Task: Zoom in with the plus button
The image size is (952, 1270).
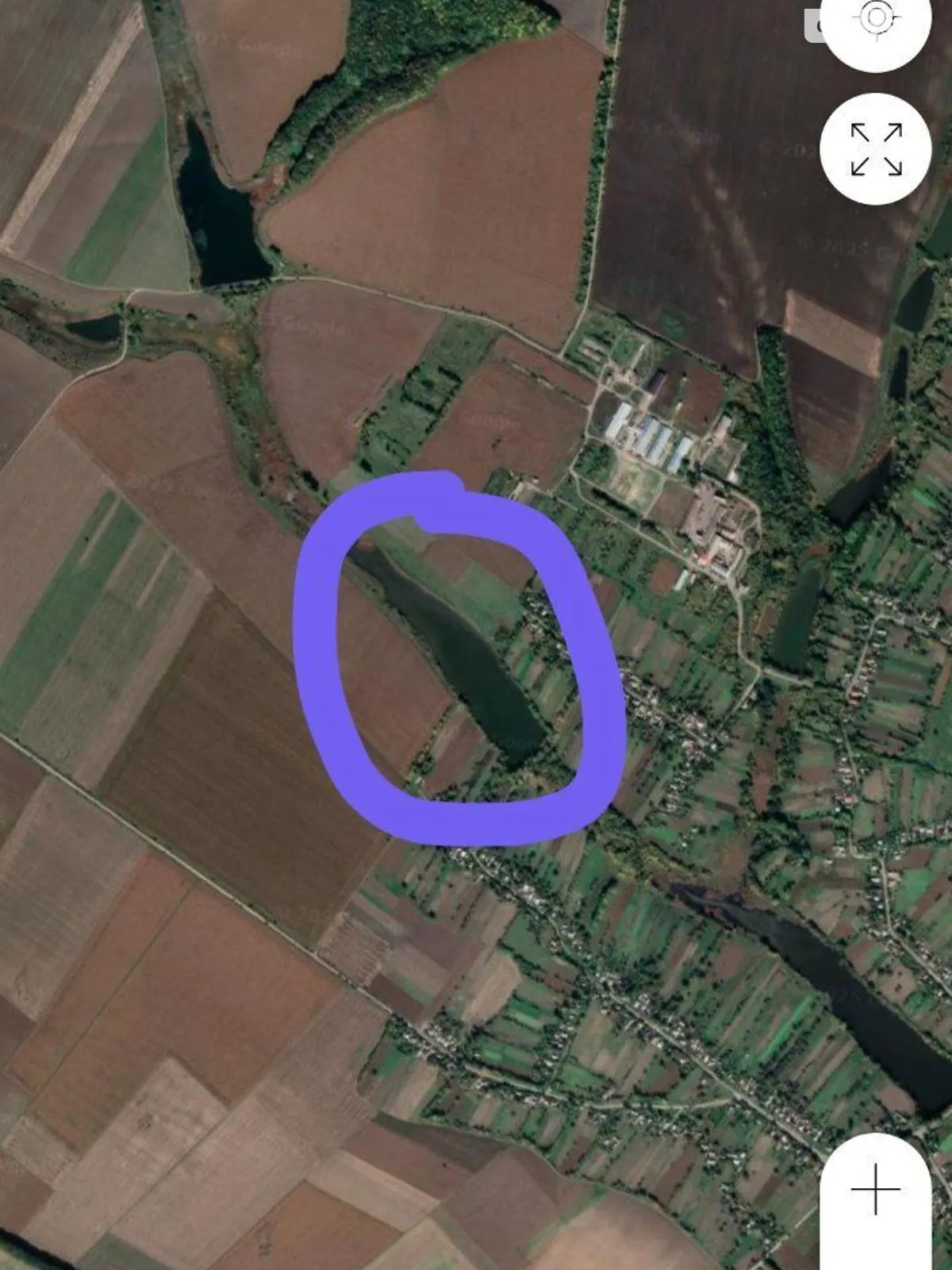Action: click(876, 1188)
